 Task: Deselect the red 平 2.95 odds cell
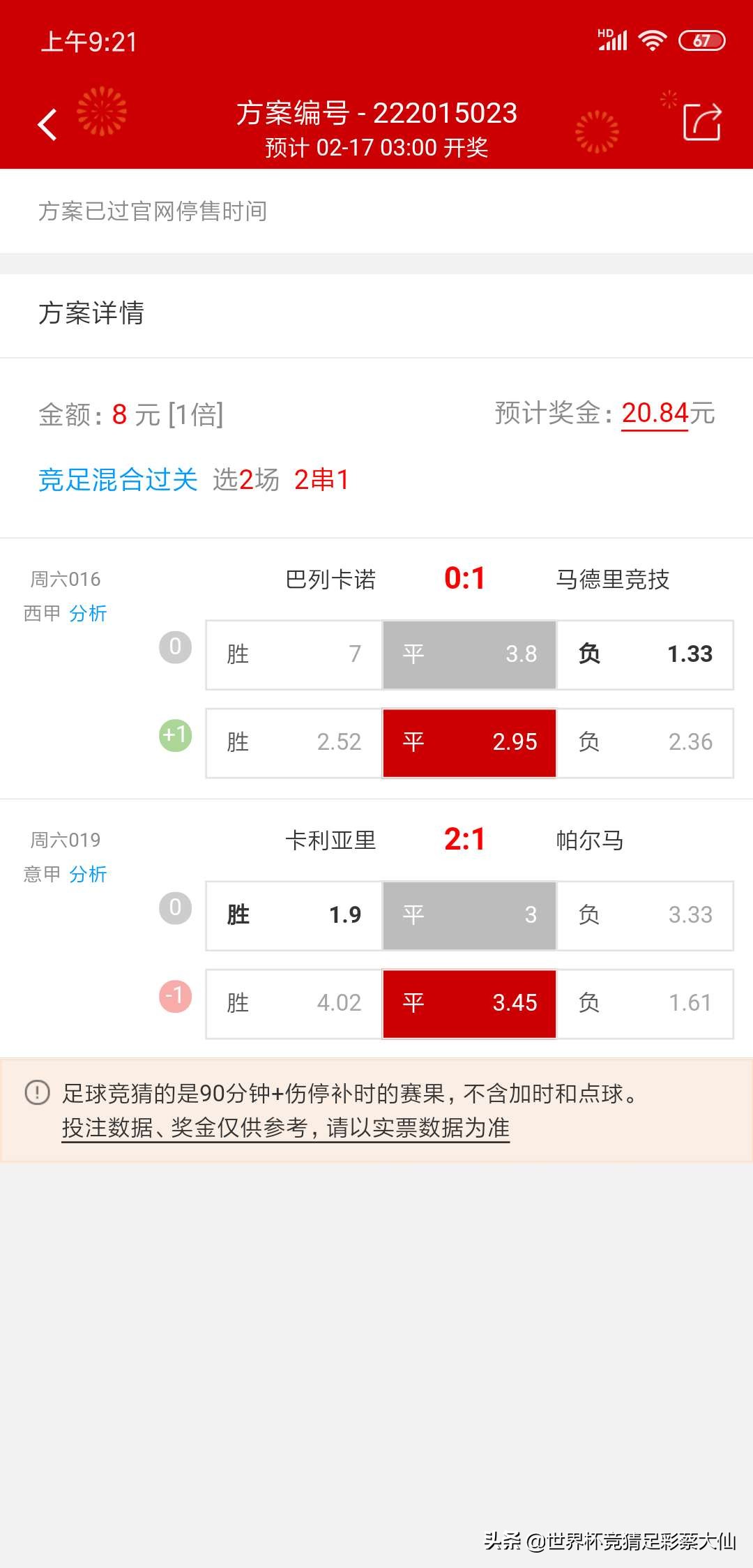(469, 743)
